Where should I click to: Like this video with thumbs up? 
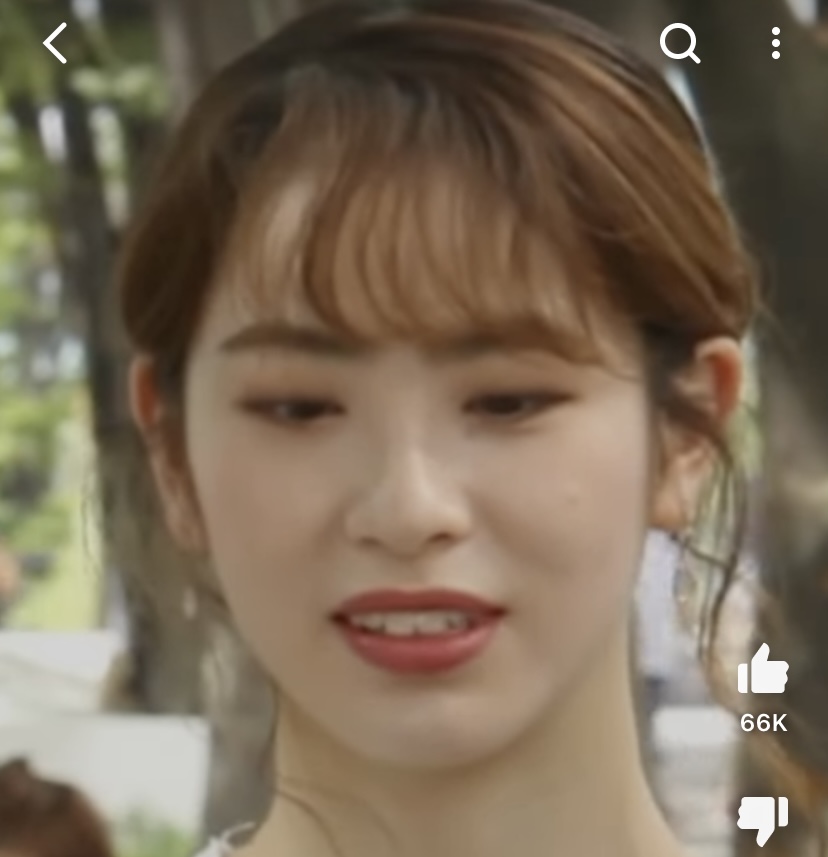point(763,671)
